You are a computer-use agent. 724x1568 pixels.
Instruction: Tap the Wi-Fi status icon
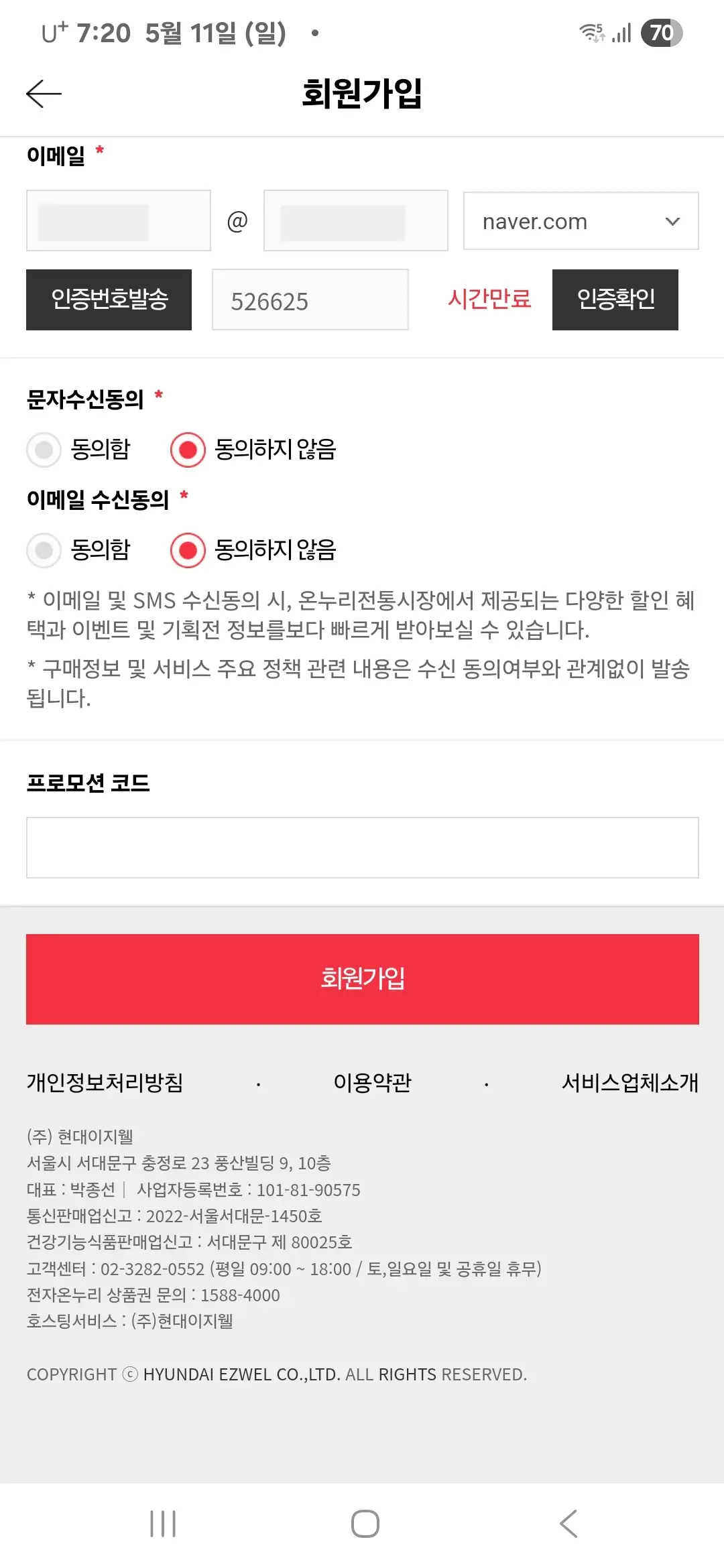pyautogui.click(x=591, y=31)
